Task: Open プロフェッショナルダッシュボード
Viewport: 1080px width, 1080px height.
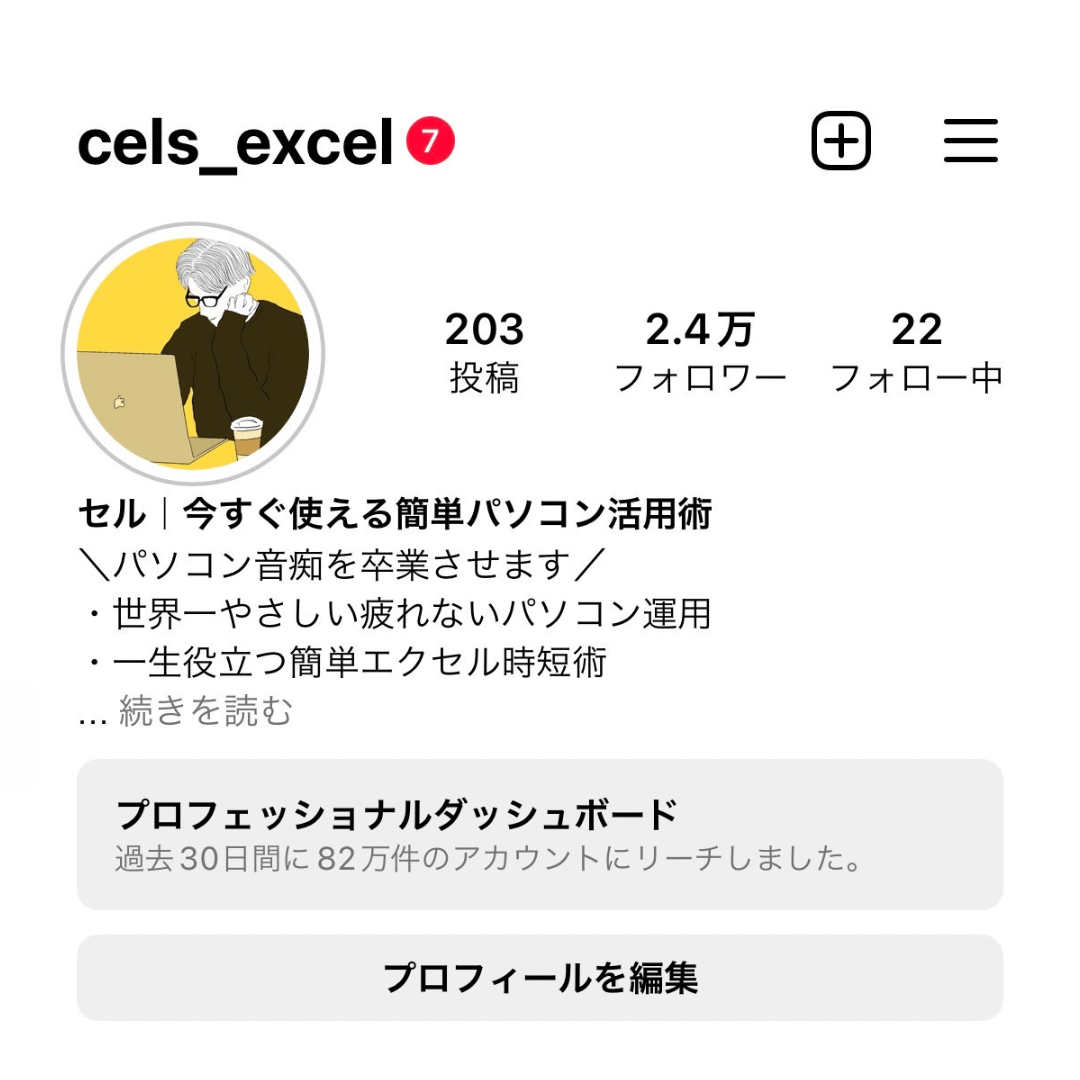Action: (540, 834)
